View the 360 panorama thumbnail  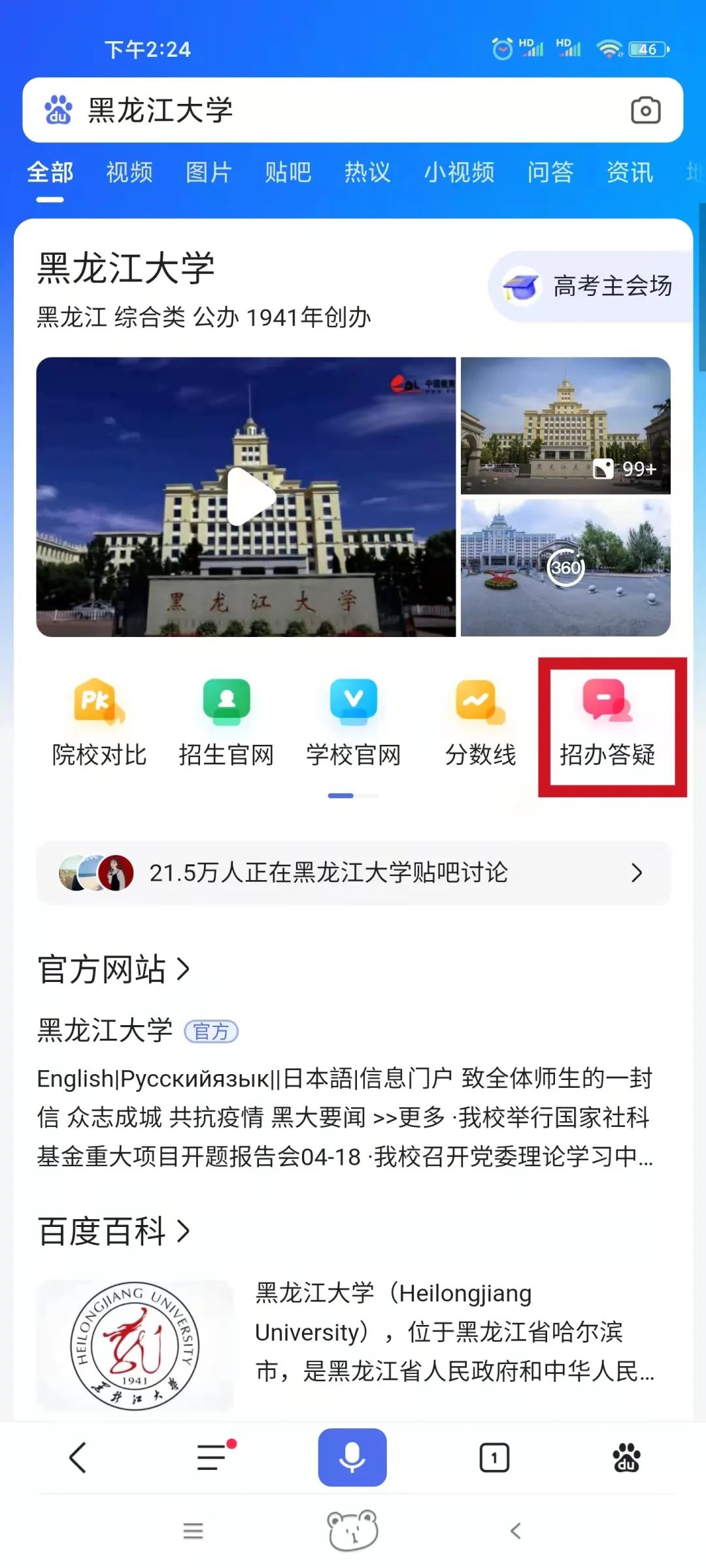[x=565, y=567]
